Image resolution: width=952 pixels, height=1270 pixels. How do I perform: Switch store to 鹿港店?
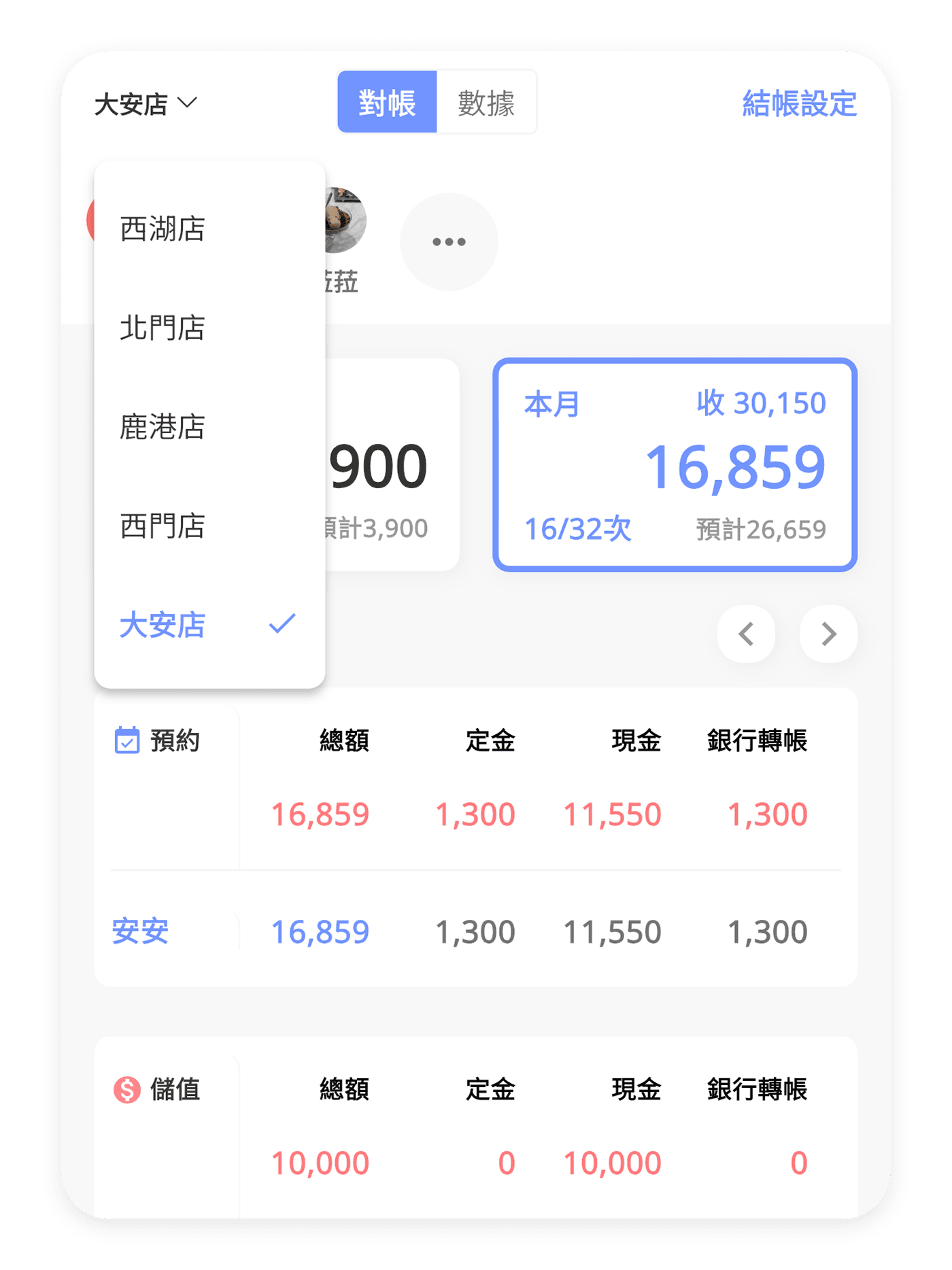tap(209, 427)
